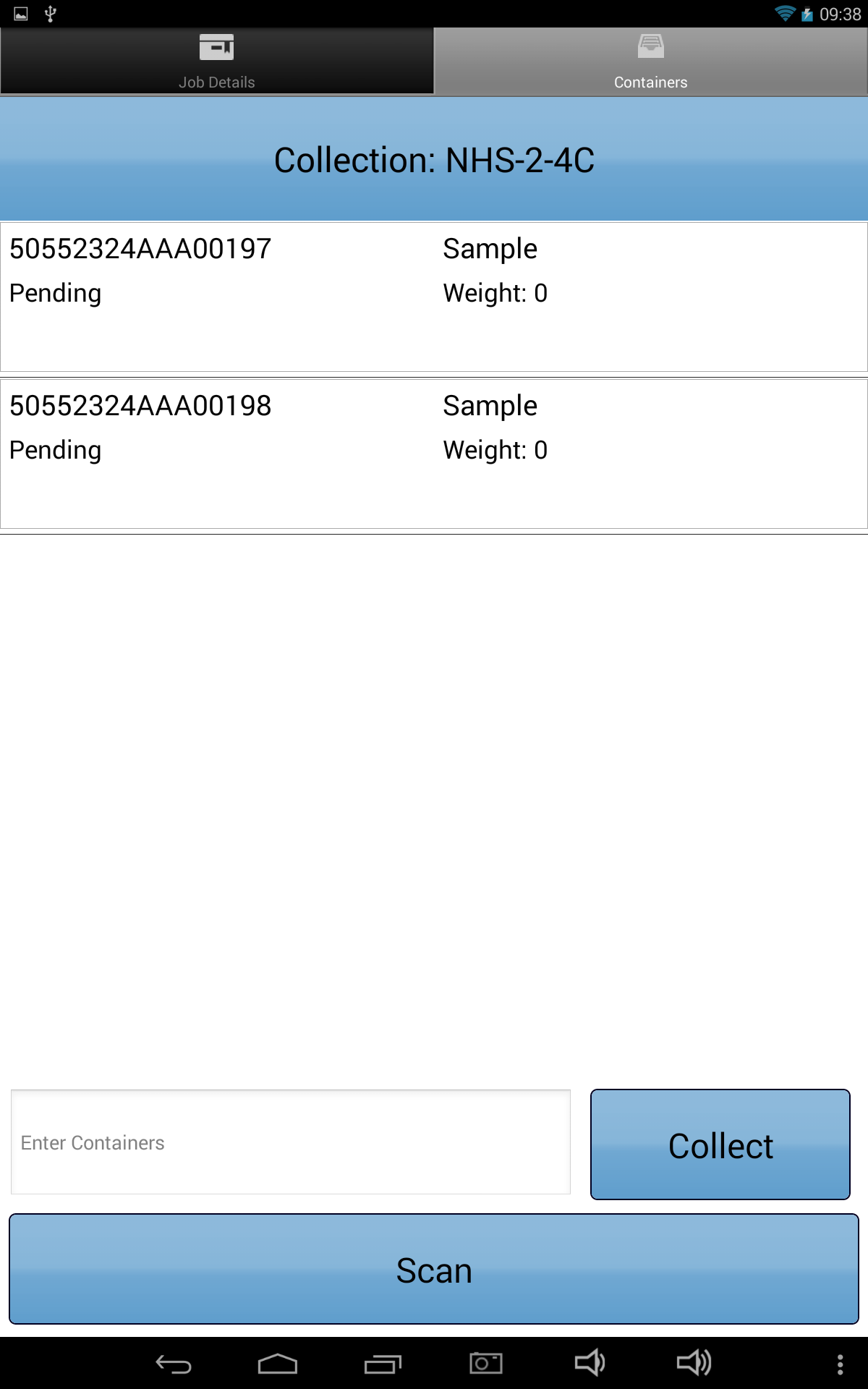Viewport: 868px width, 1389px height.
Task: Open the recent apps view
Action: (383, 1364)
